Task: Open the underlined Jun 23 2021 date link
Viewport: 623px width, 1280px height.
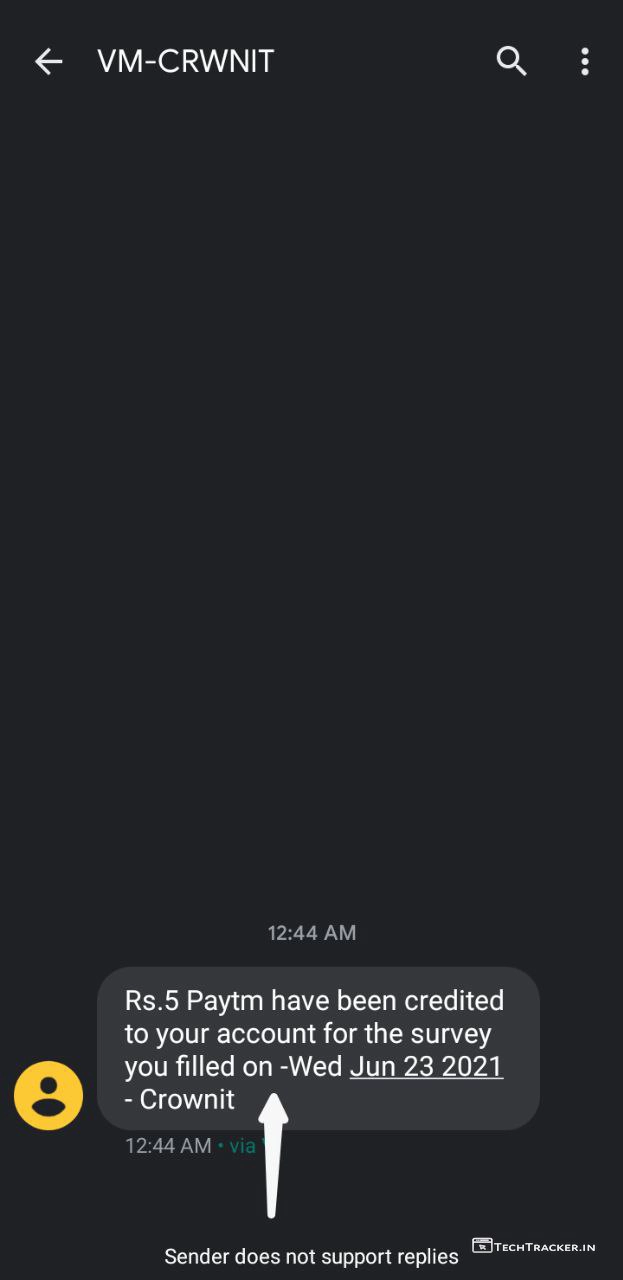Action: 426,1066
